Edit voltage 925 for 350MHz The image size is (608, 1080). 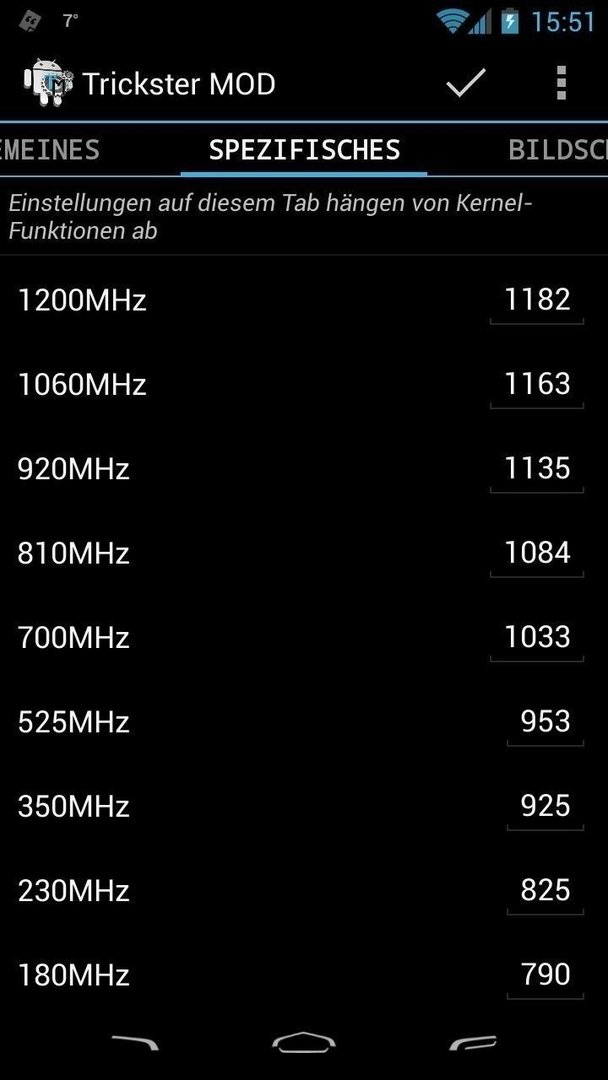point(545,807)
